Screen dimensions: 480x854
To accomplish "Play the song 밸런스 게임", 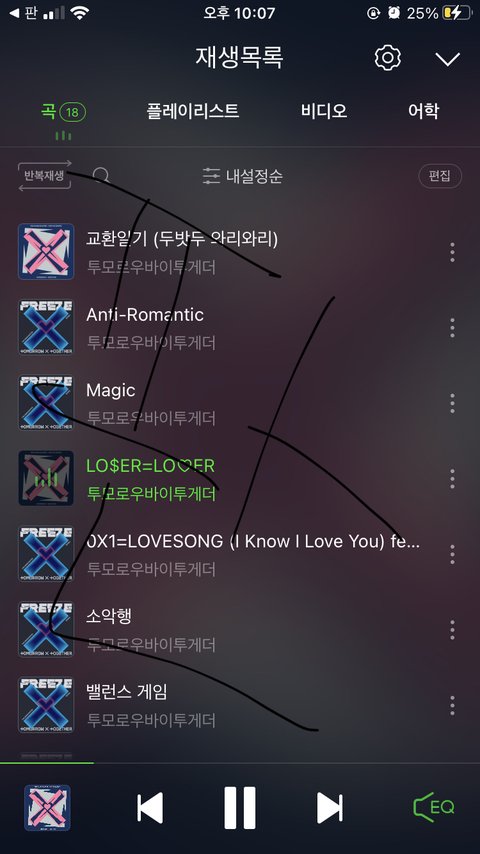I will point(240,705).
